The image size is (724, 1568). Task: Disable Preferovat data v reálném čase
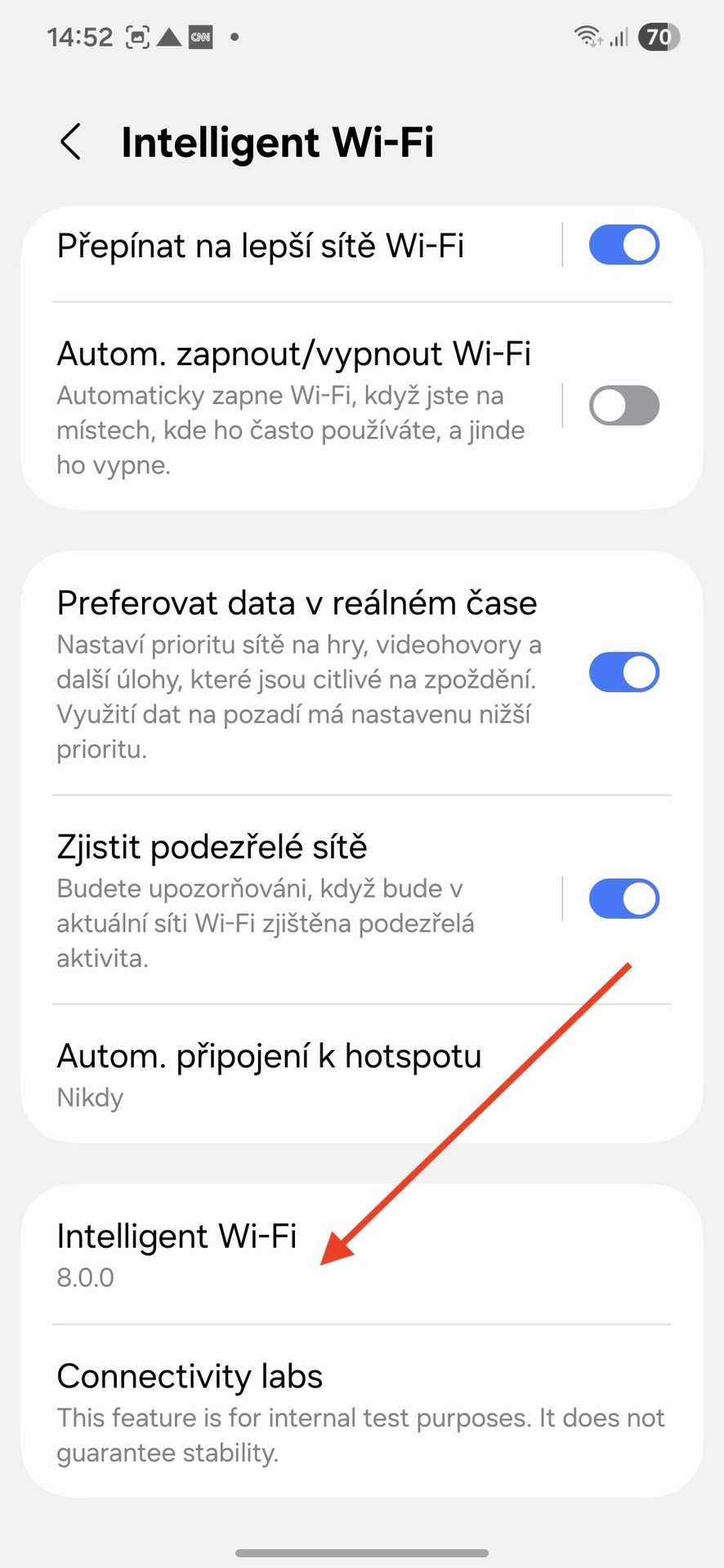click(623, 672)
